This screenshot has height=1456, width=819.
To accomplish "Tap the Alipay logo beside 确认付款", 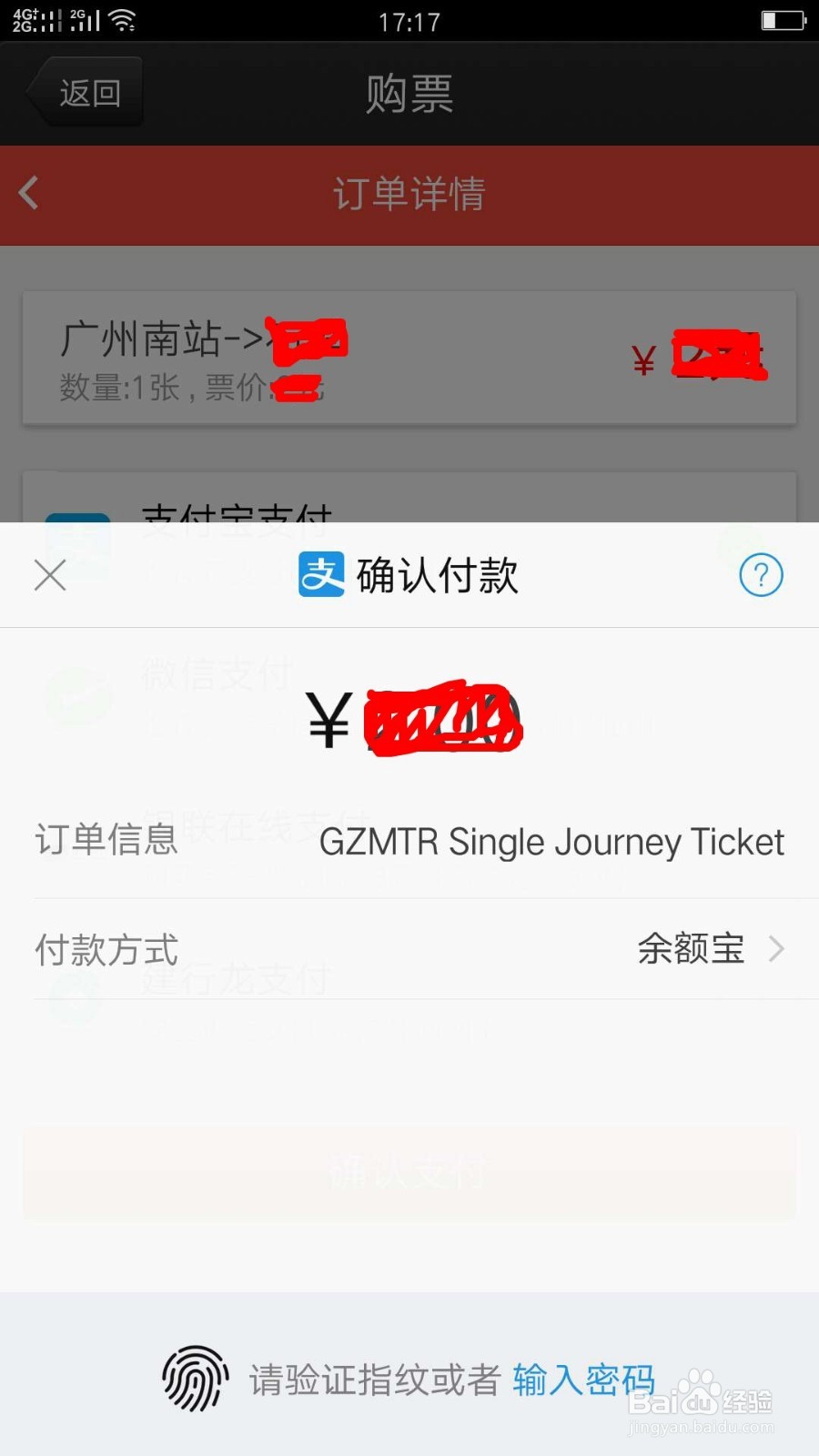I will tap(322, 575).
